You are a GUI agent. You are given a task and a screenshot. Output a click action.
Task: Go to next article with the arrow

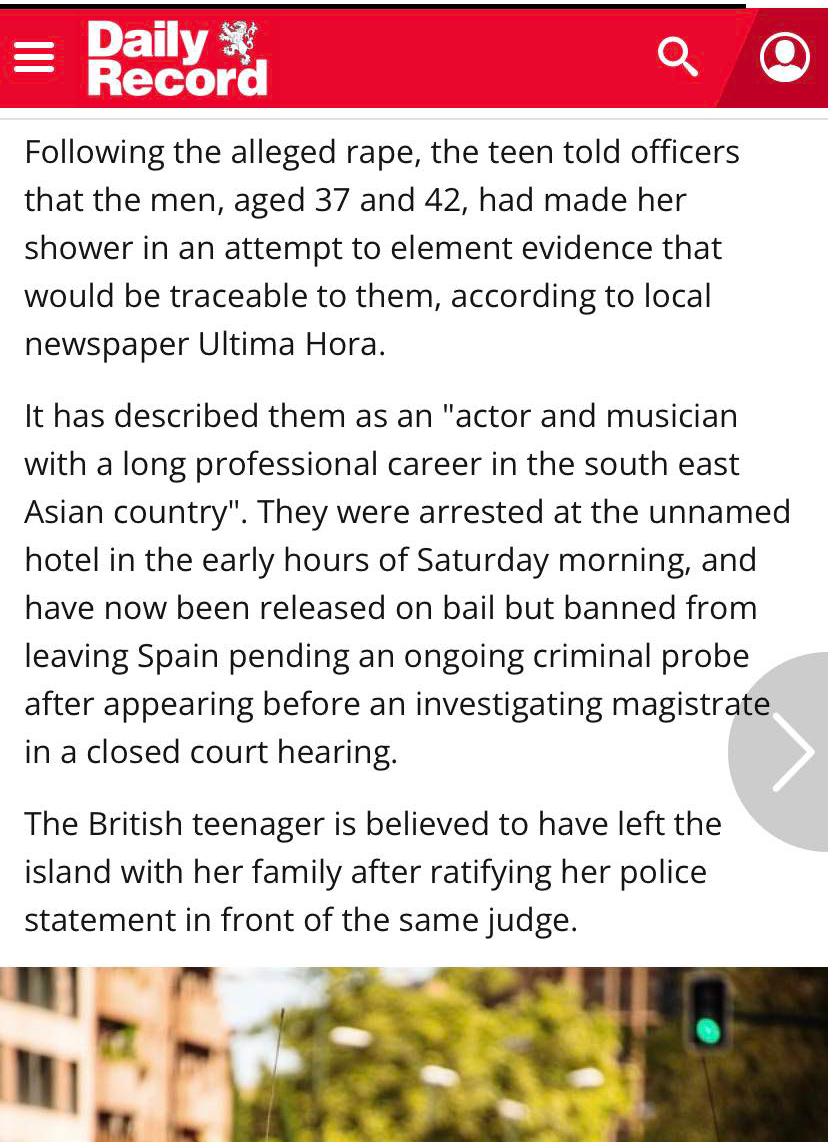[x=792, y=752]
